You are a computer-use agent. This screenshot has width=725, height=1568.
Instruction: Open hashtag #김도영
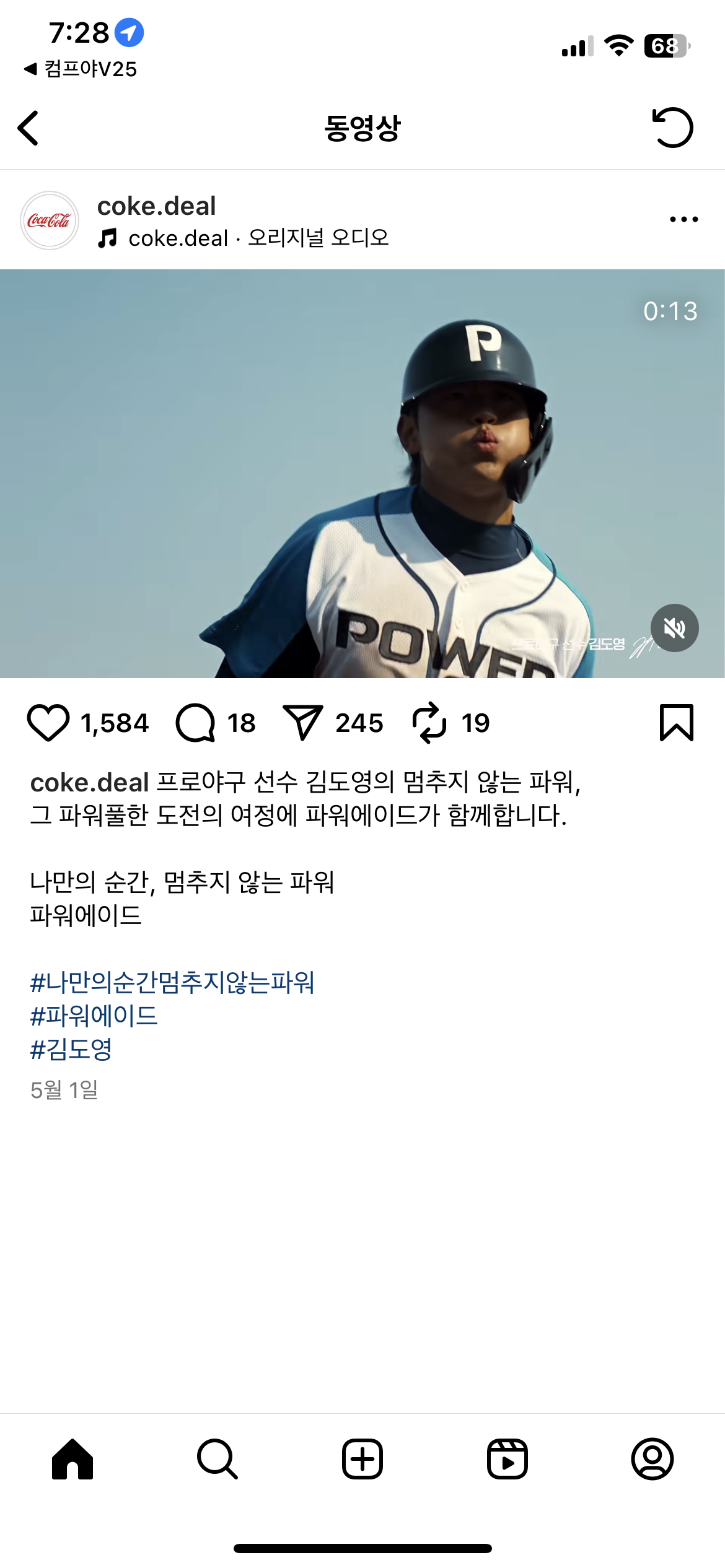pos(71,1050)
